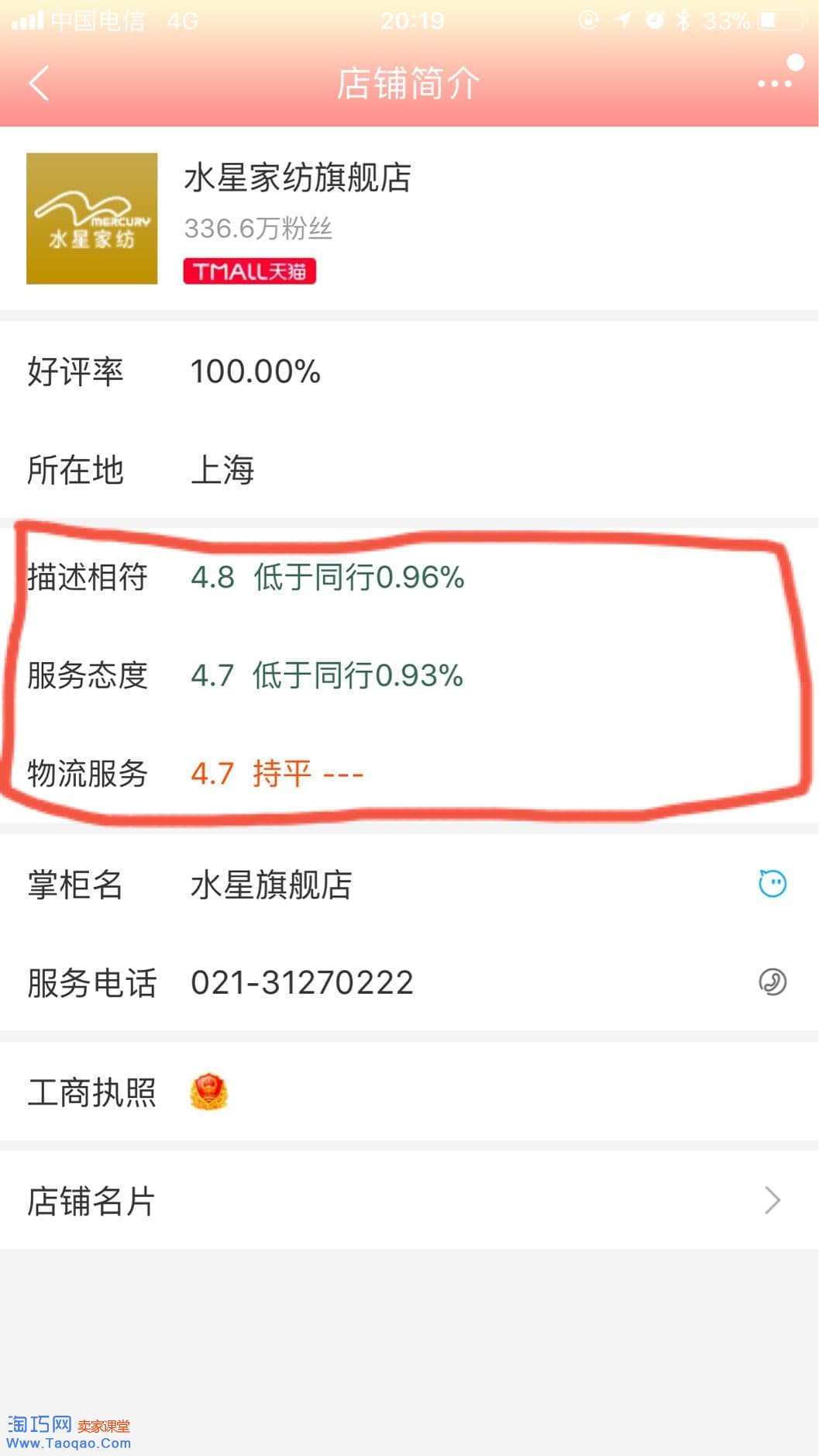Go back with the top-left arrow
Screen dimensions: 819x1456
[x=39, y=83]
